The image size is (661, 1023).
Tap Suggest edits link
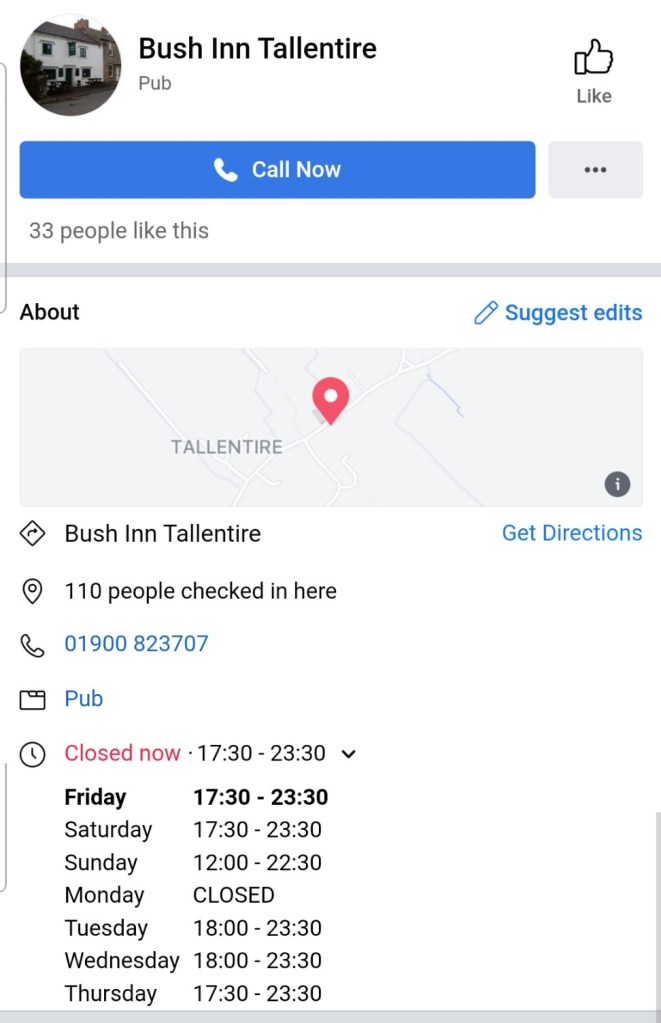click(x=558, y=313)
